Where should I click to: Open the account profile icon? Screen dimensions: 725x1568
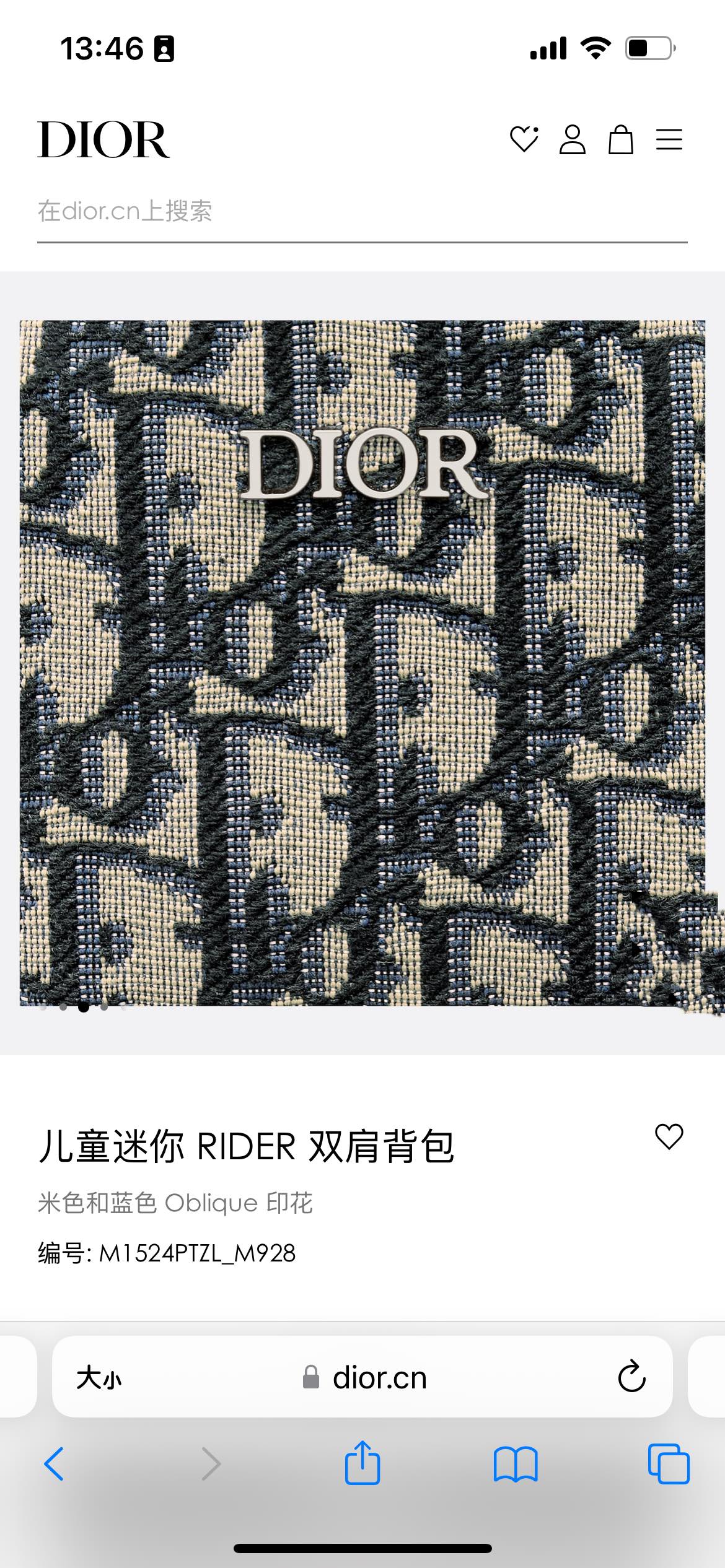572,139
